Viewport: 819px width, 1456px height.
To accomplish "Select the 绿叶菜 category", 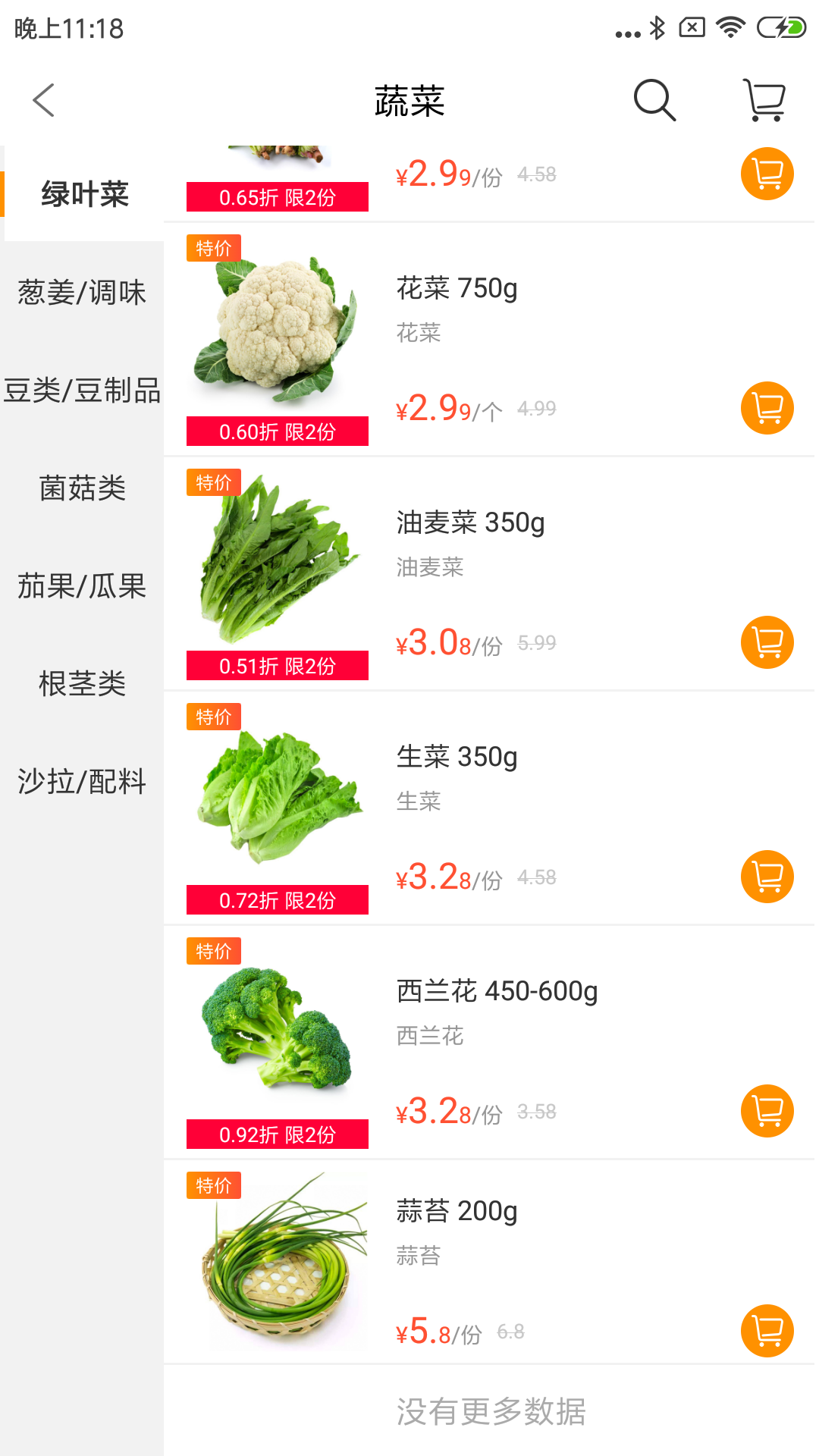I will 83,194.
